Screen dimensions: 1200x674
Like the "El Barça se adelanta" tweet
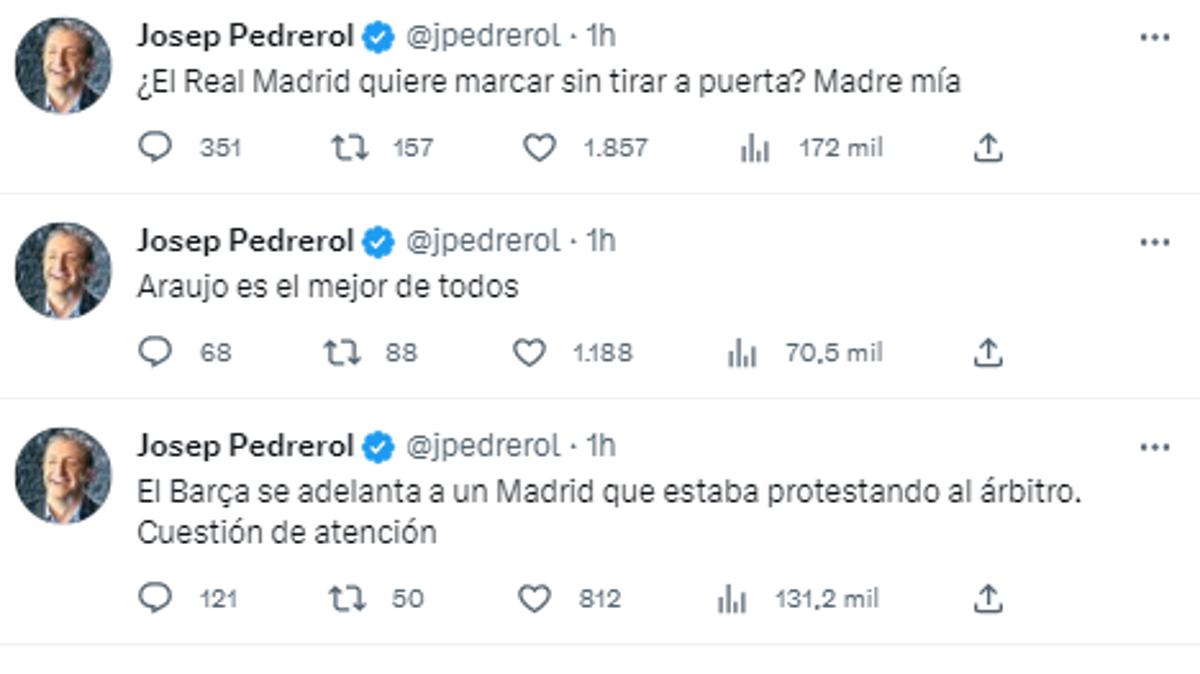pos(535,599)
